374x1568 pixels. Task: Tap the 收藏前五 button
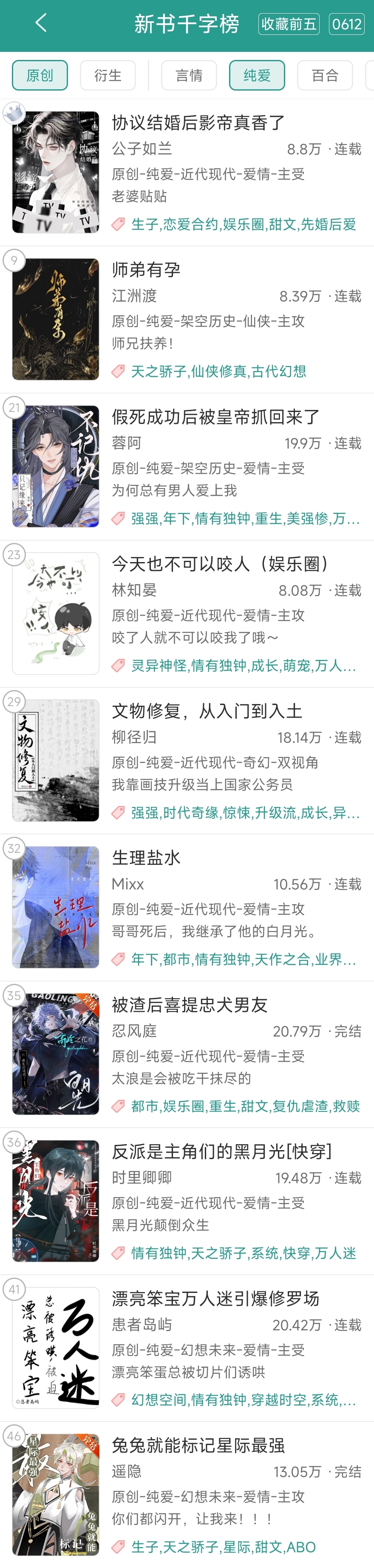289,24
